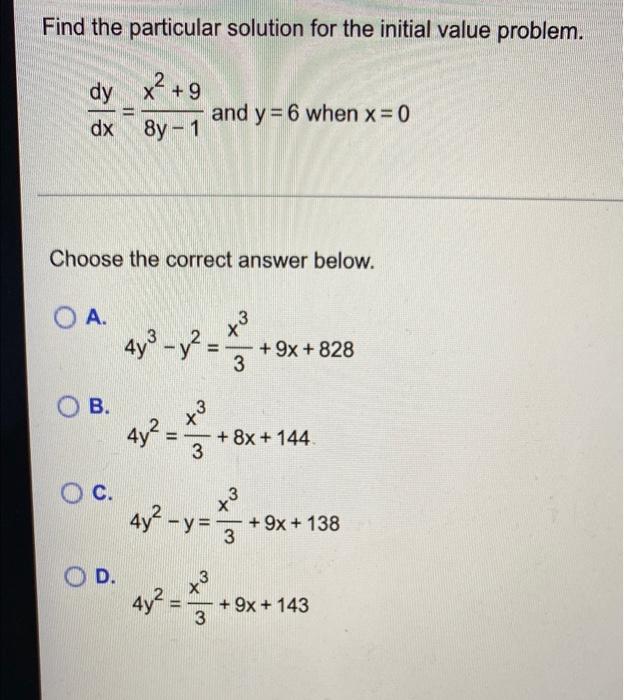
Task: Mark option C as the answer
Action: click(x=65, y=492)
